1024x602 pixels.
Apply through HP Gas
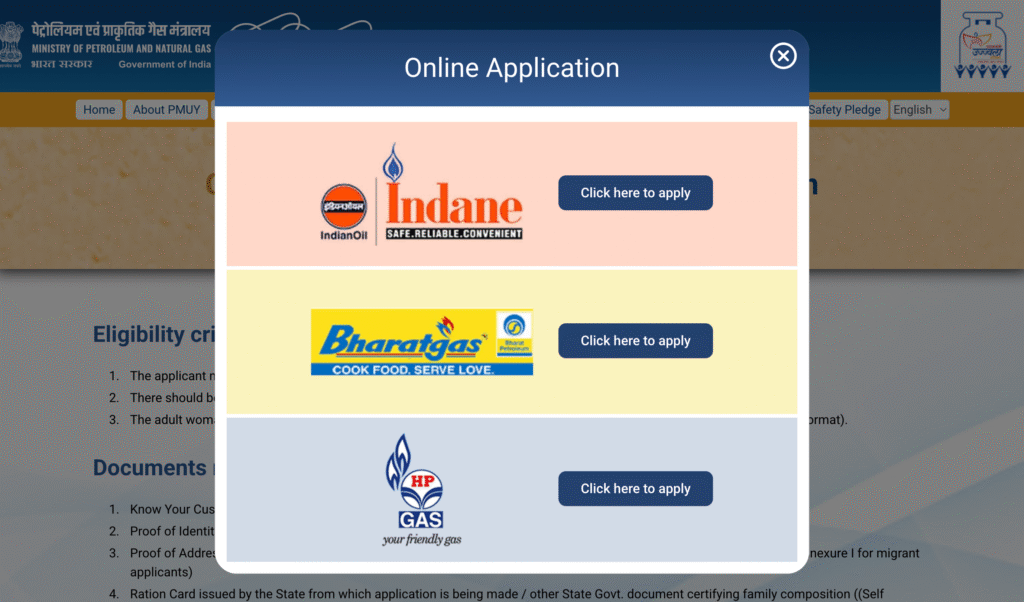635,489
